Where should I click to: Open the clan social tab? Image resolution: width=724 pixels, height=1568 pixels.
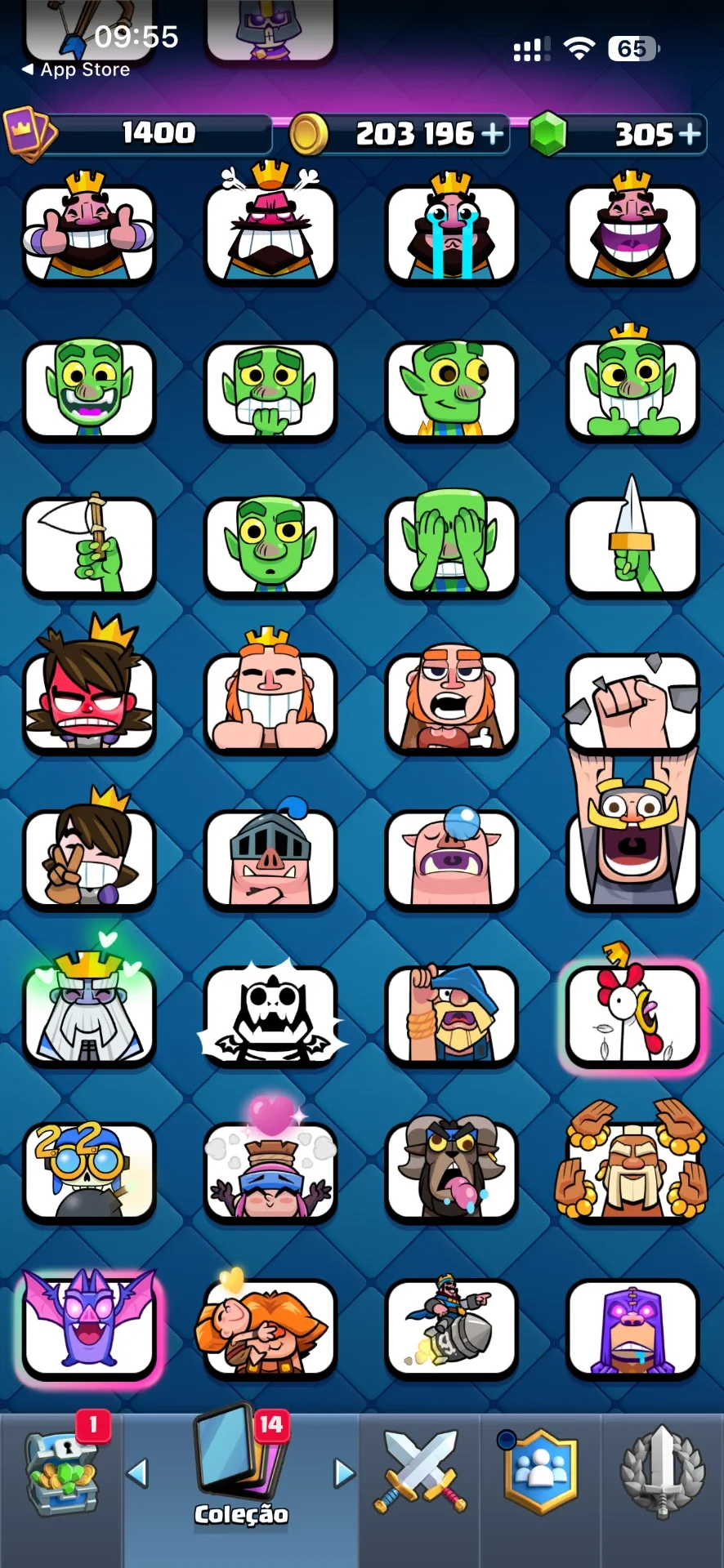pos(540,1471)
